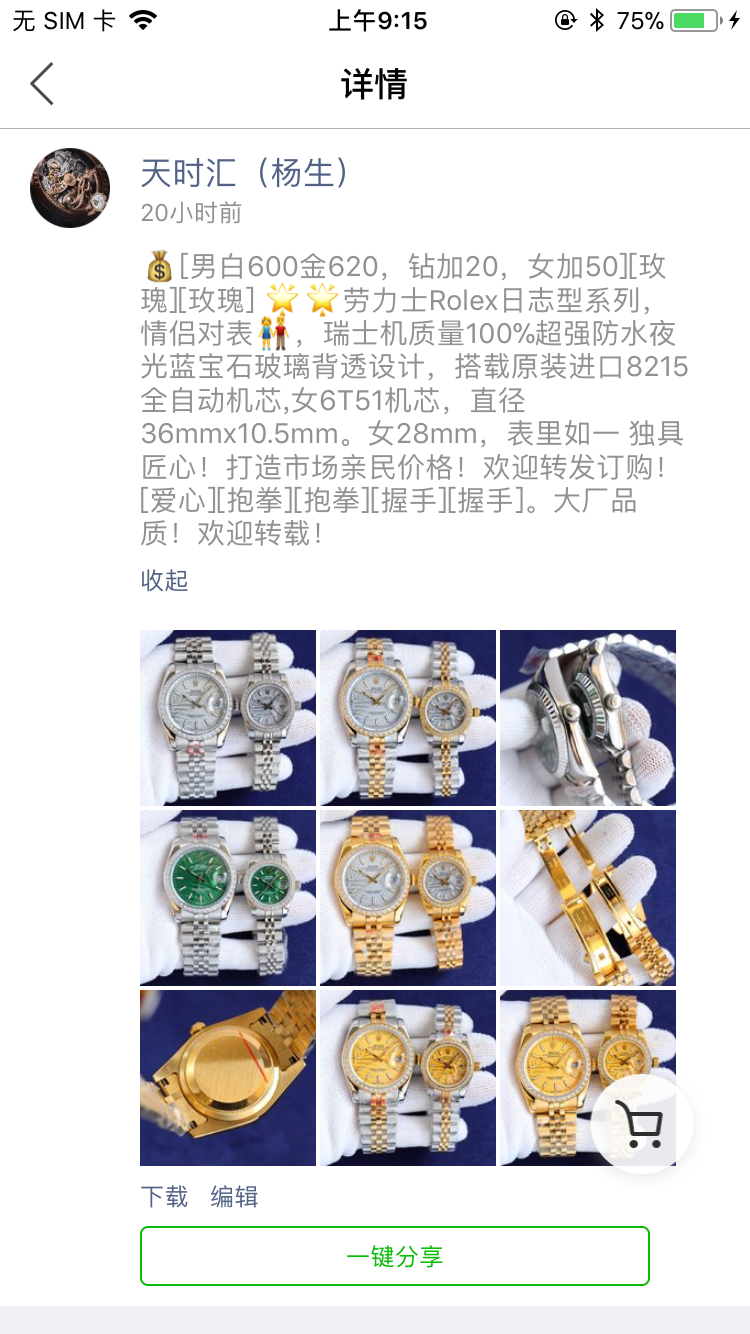750x1334 pixels.
Task: Open the floating shopping cart
Action: click(642, 1125)
